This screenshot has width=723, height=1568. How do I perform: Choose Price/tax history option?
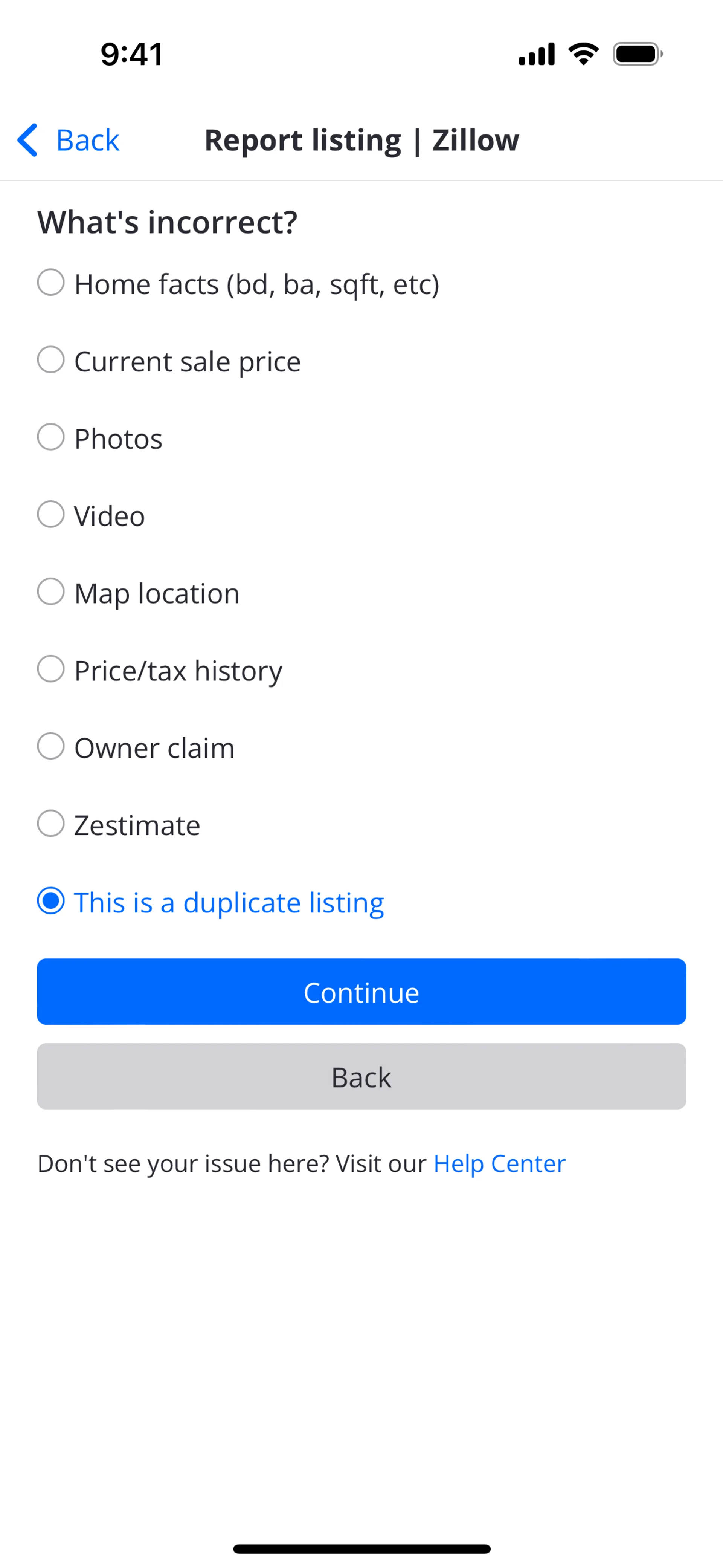click(51, 669)
